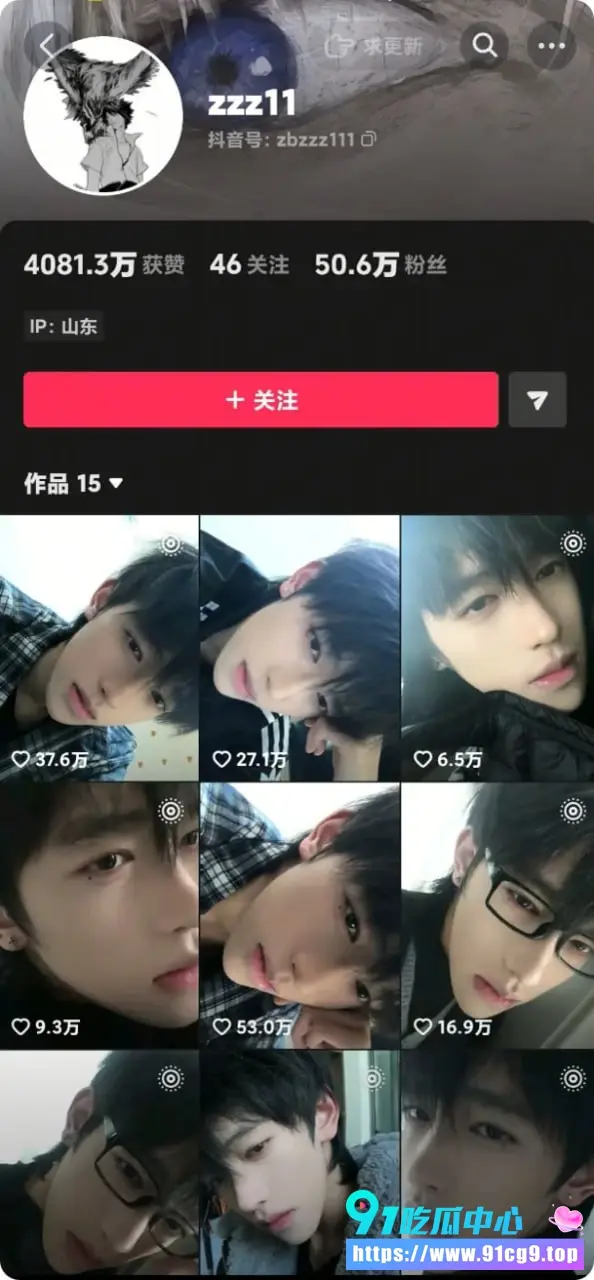Open the profile avatar picture

tap(103, 116)
